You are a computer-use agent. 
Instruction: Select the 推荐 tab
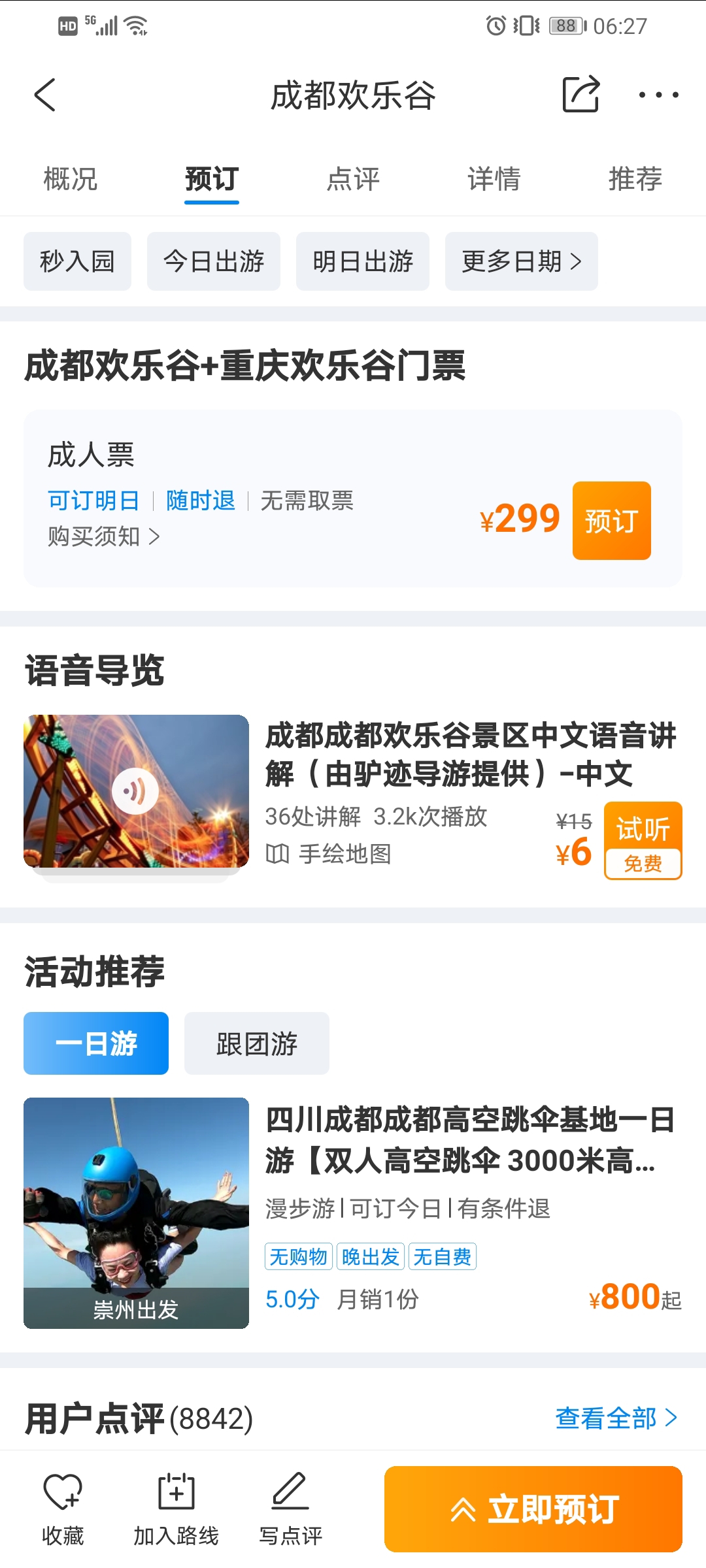635,179
